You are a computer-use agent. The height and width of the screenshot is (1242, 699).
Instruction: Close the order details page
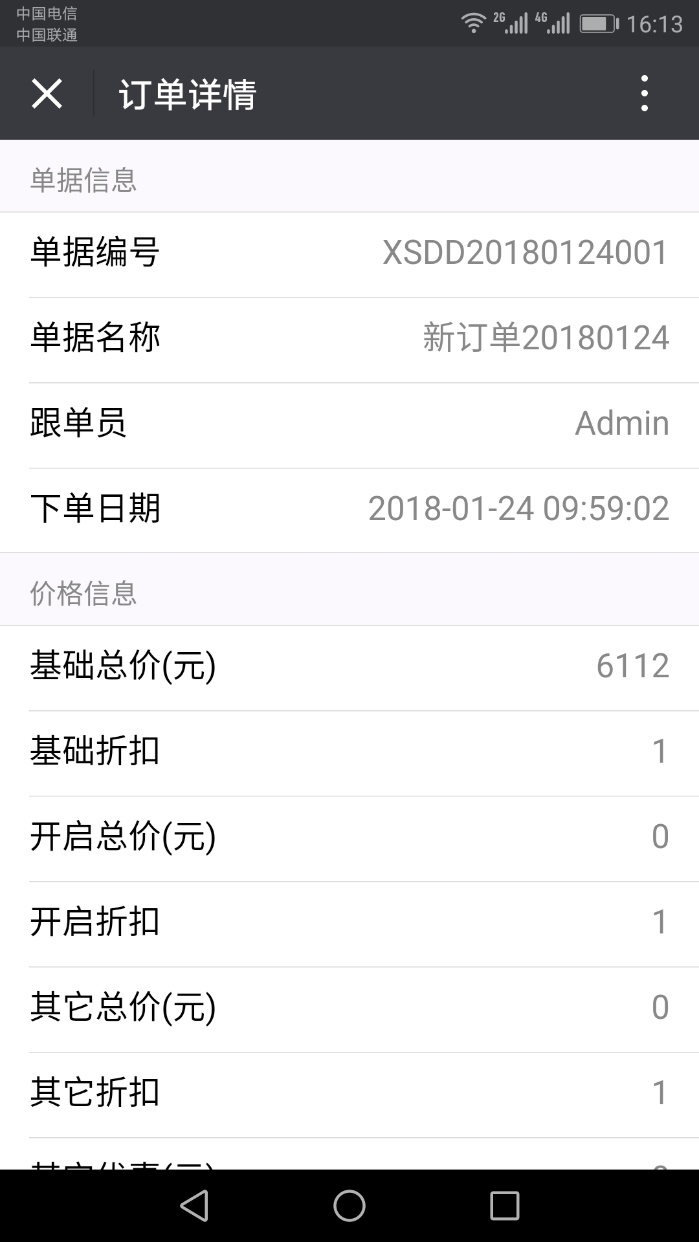[x=47, y=94]
